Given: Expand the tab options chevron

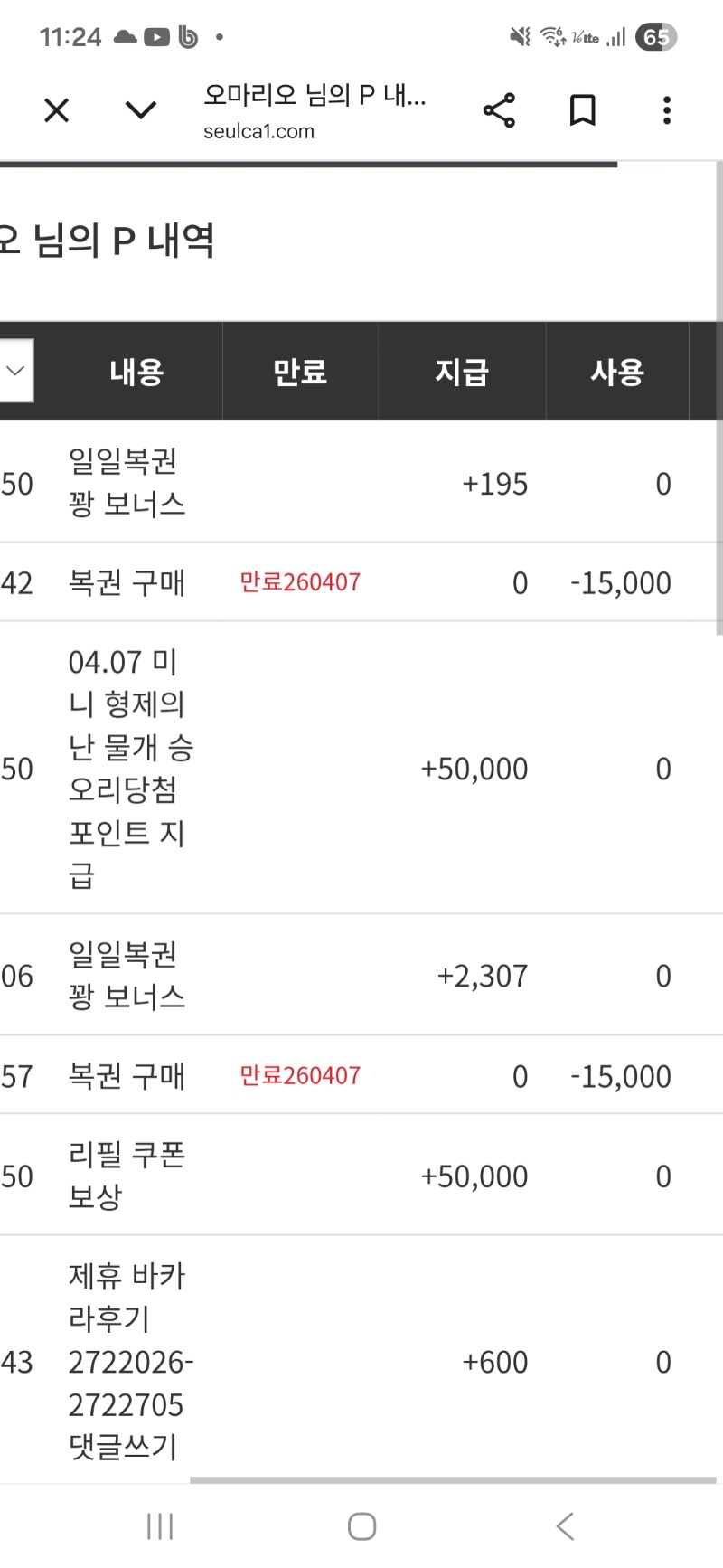Looking at the screenshot, I should tap(140, 110).
